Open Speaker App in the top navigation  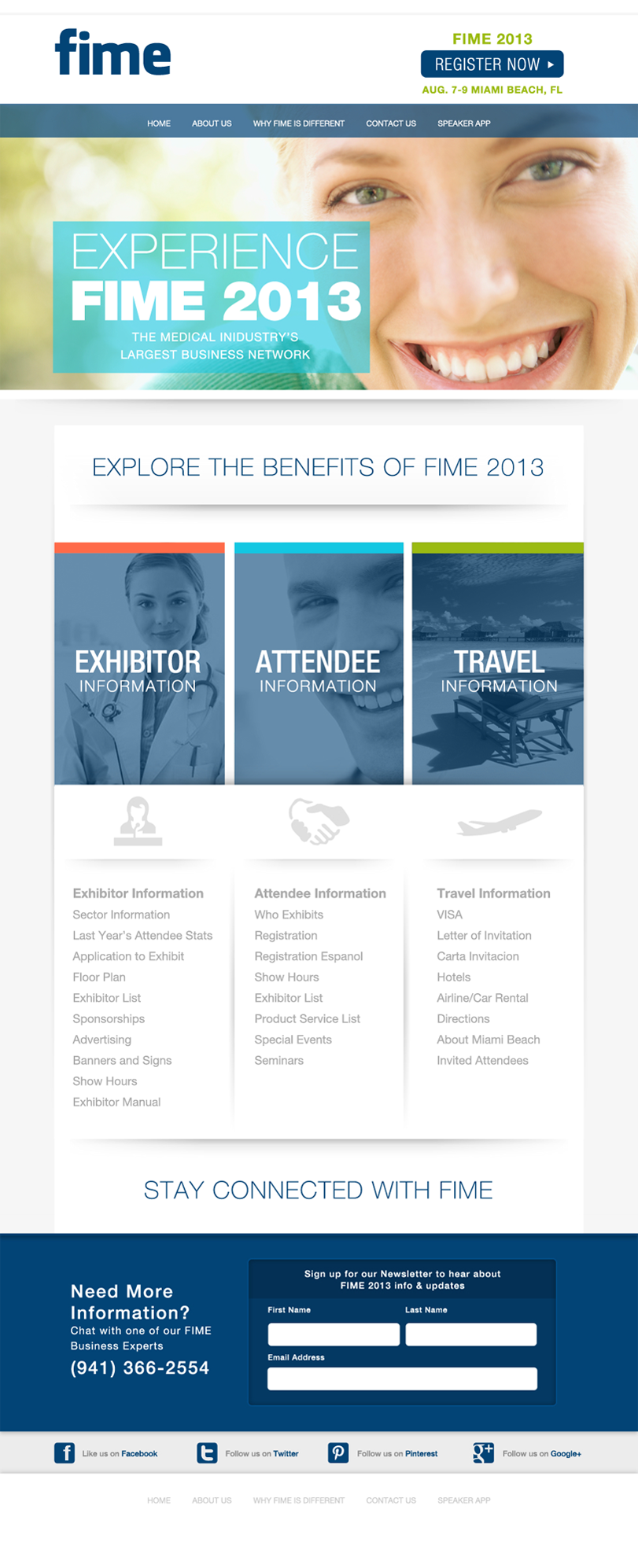464,123
